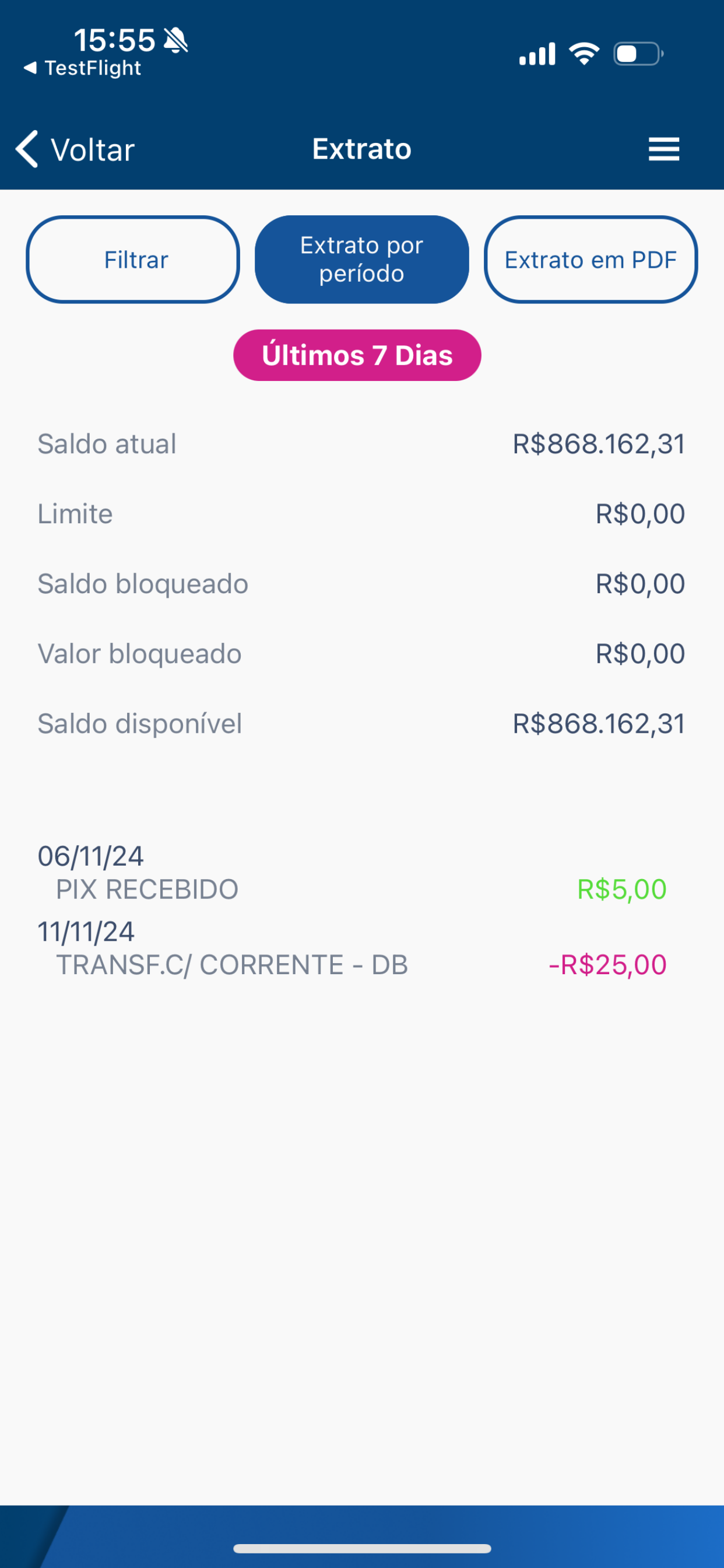Select Extrato por período

361,260
